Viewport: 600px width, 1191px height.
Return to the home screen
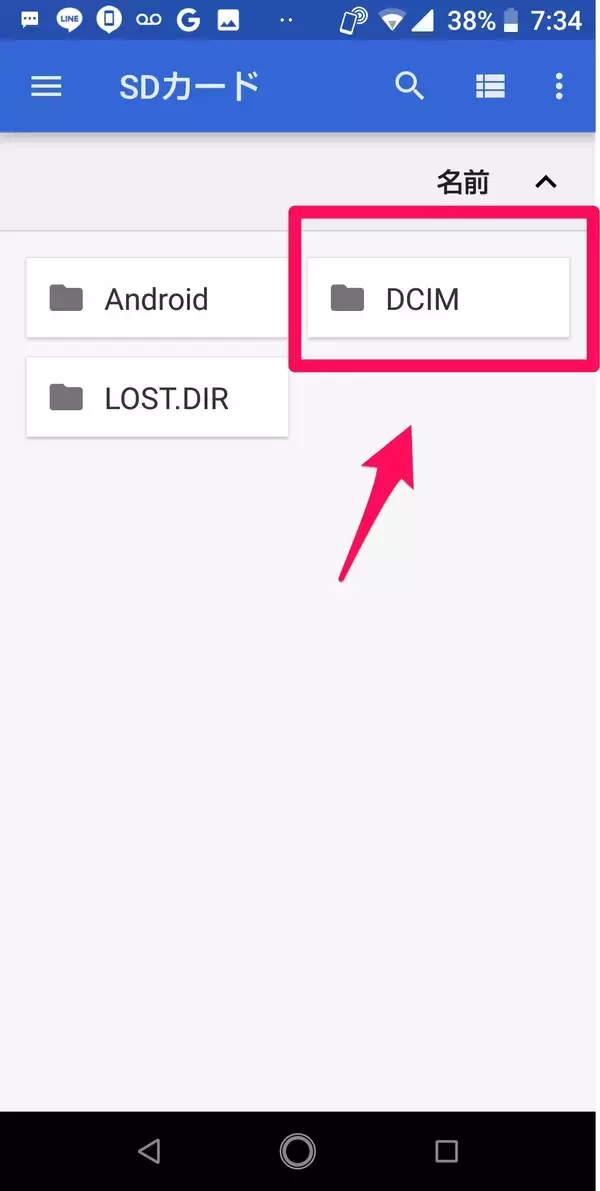(x=298, y=1151)
